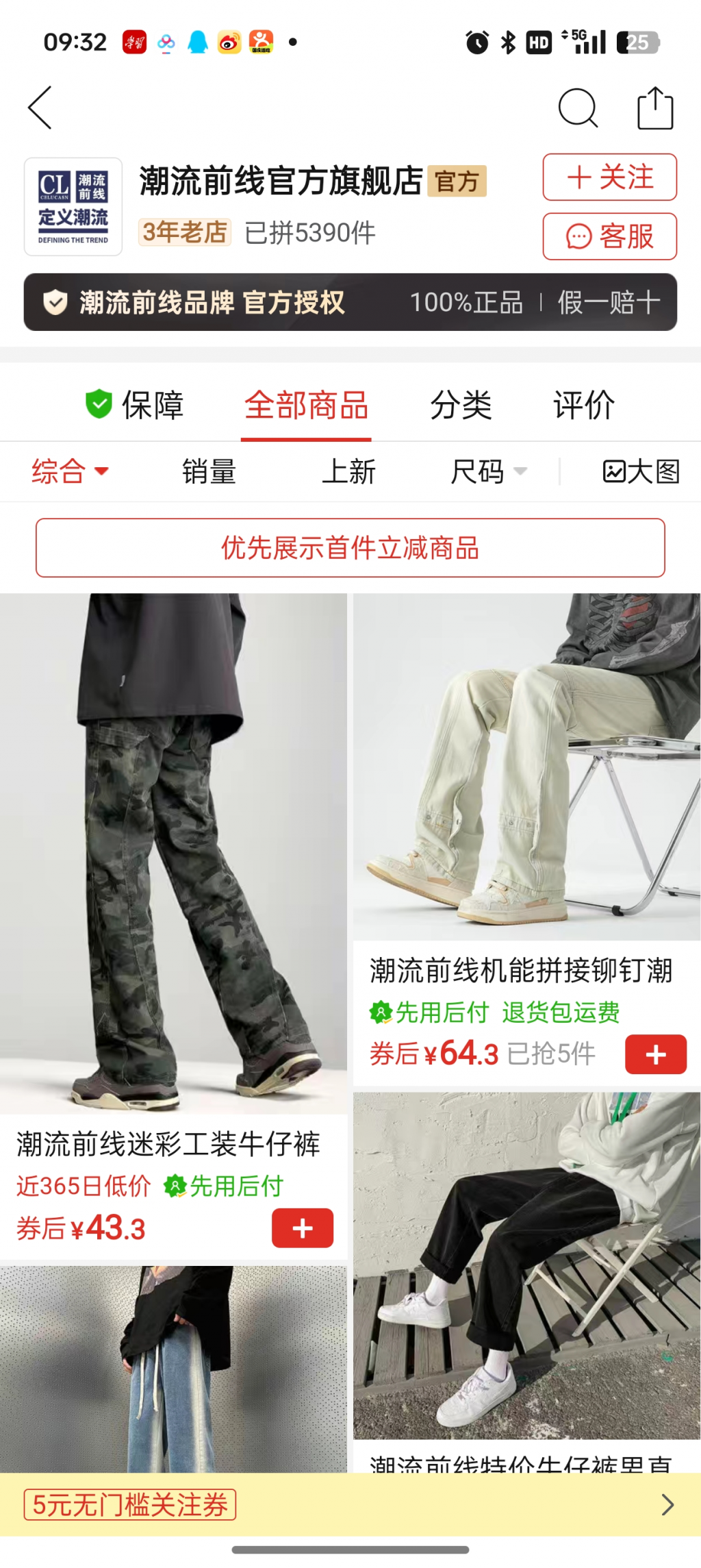The image size is (701, 1568).
Task: Contact customer service via 客服
Action: tap(610, 236)
